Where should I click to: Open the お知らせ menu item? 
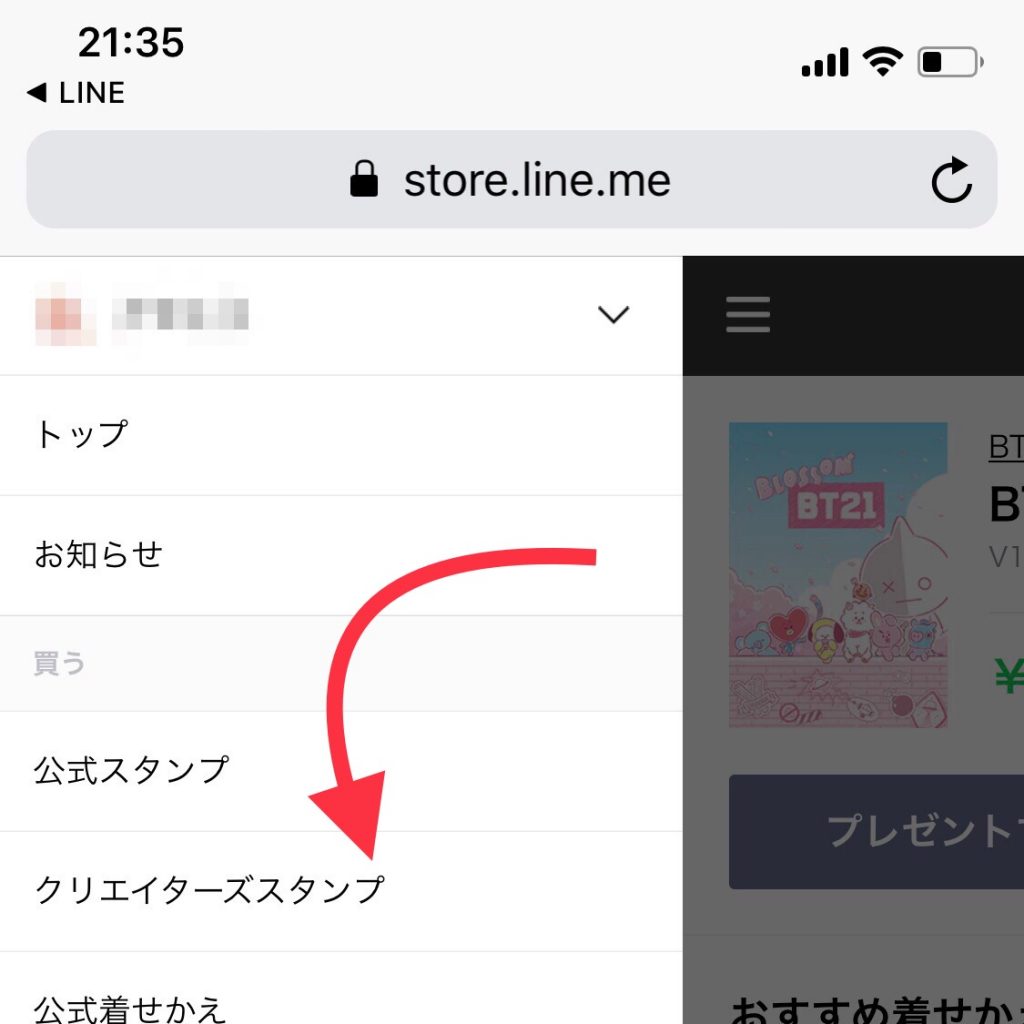coord(98,555)
